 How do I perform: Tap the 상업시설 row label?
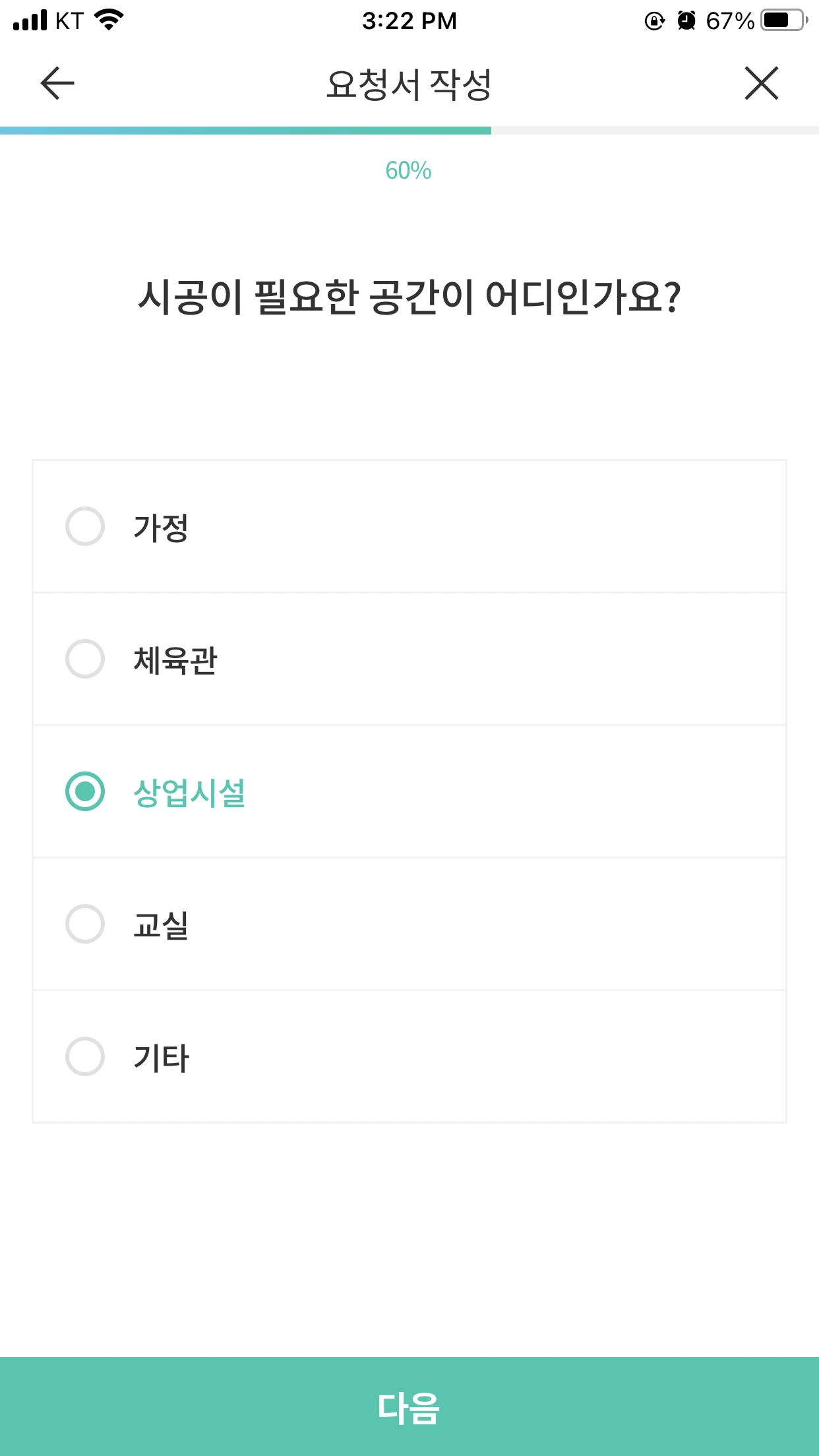189,789
